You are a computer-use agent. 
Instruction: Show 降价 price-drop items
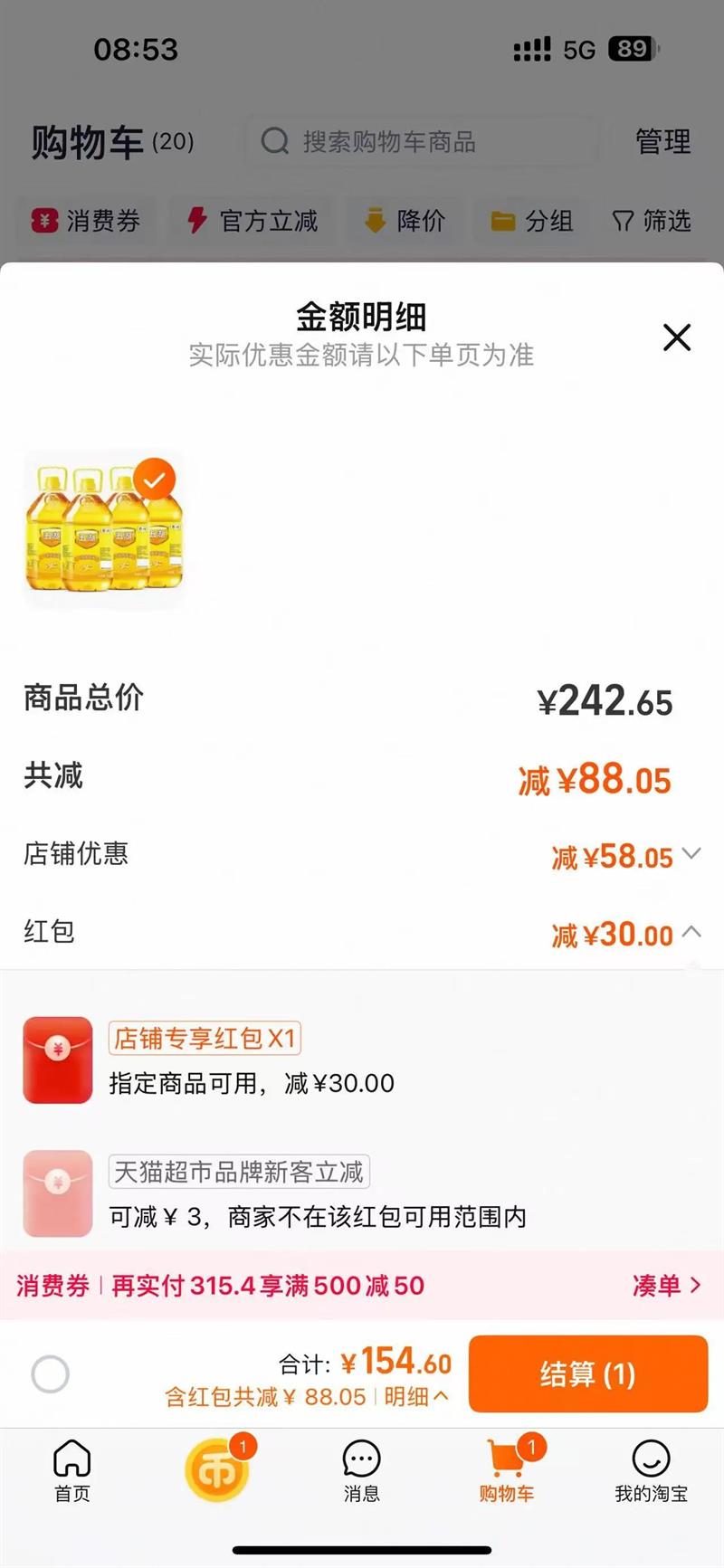pos(405,221)
